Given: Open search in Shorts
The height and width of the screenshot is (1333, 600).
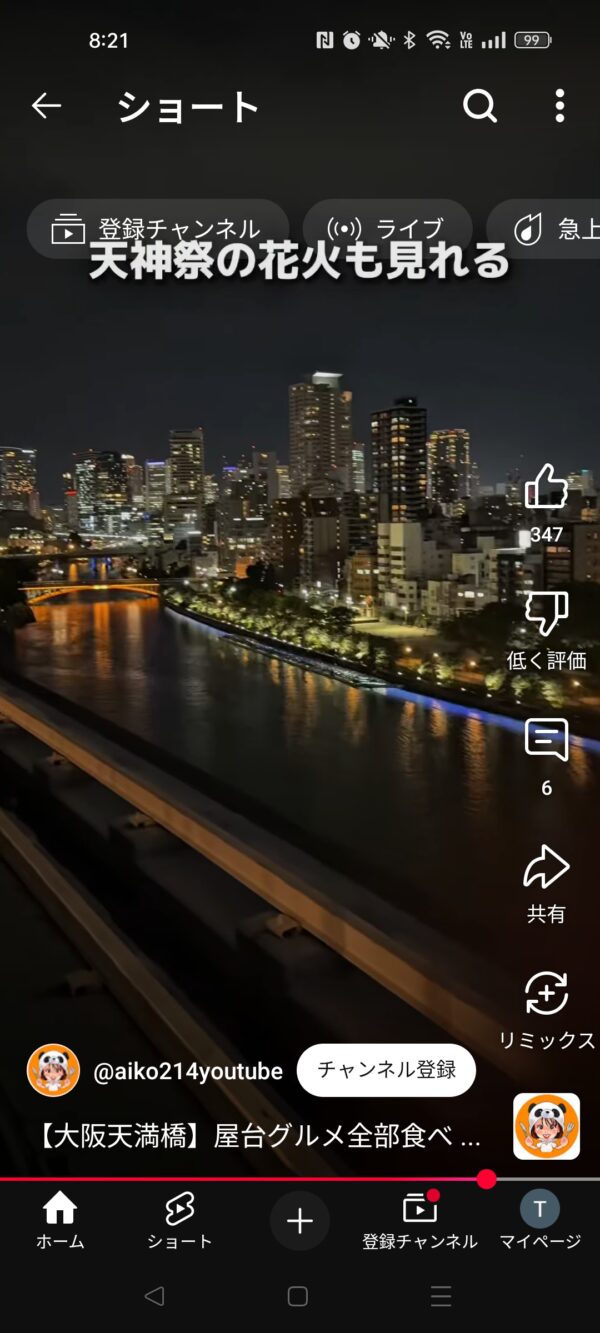Looking at the screenshot, I should [x=480, y=105].
